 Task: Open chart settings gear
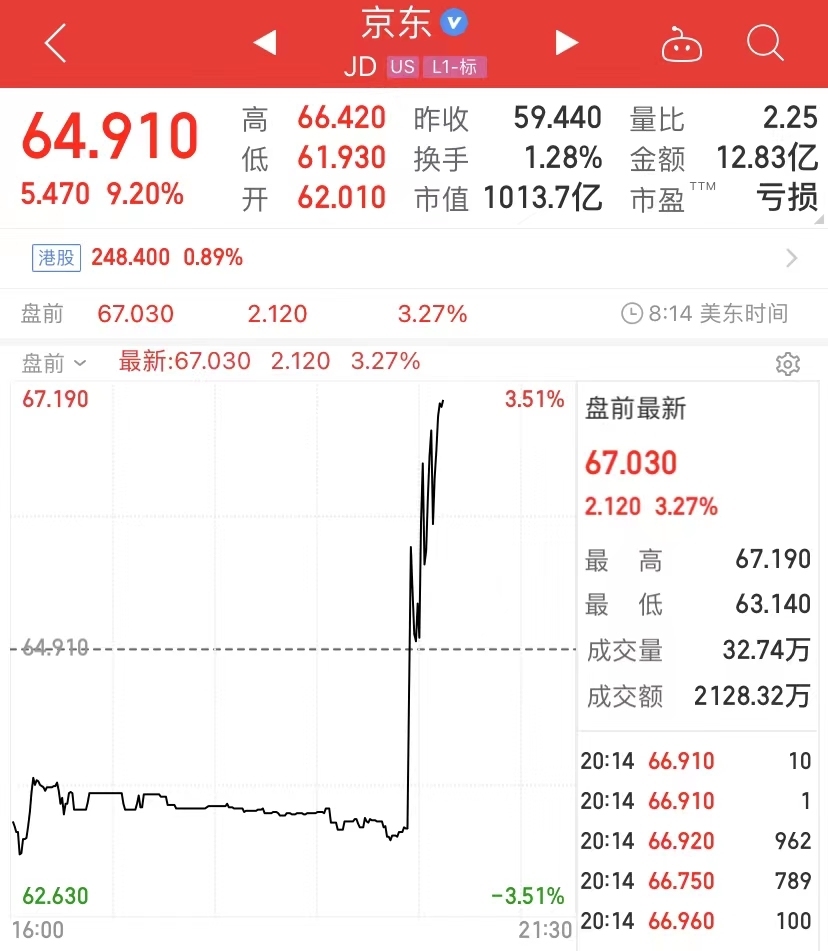787,363
